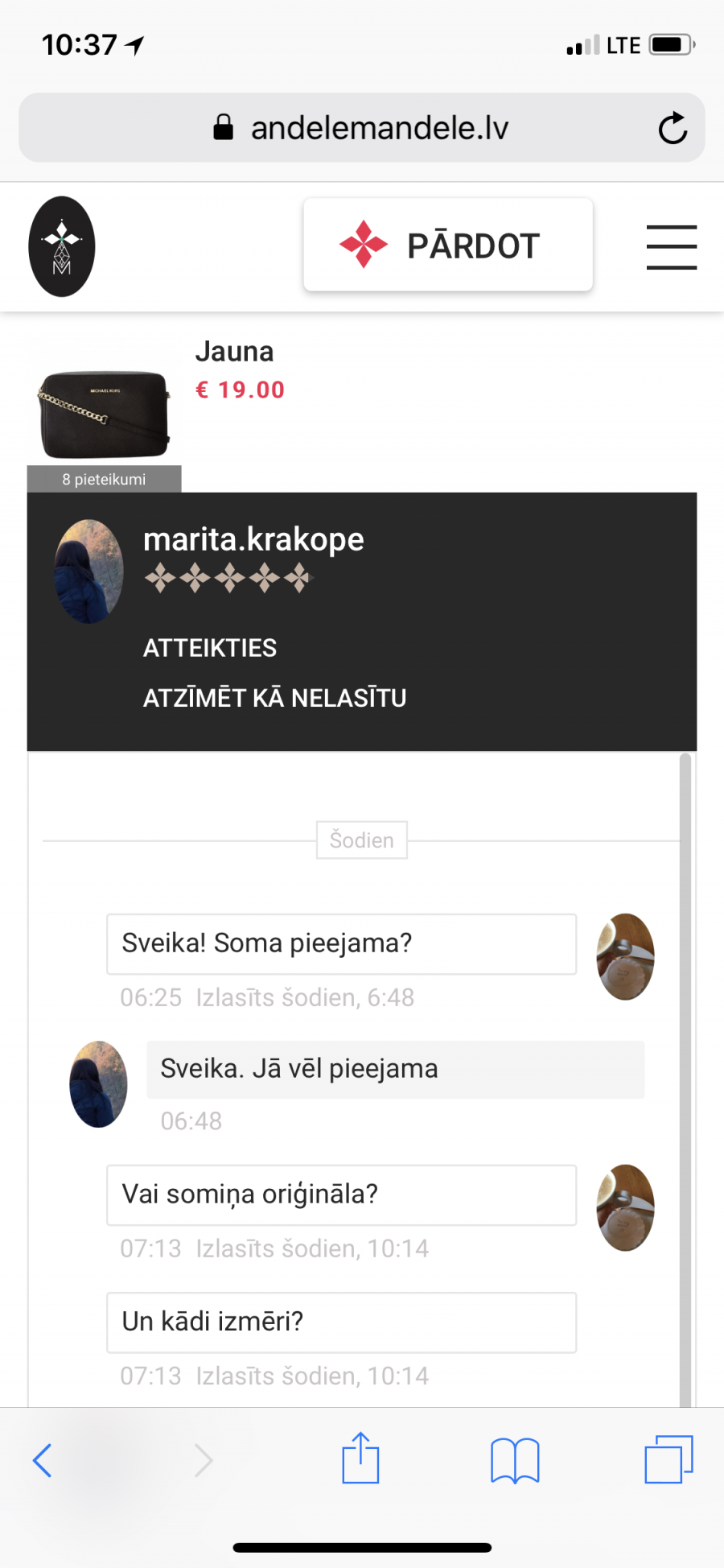724x1568 pixels.
Task: Open the Safari share sheet
Action: (360, 1458)
